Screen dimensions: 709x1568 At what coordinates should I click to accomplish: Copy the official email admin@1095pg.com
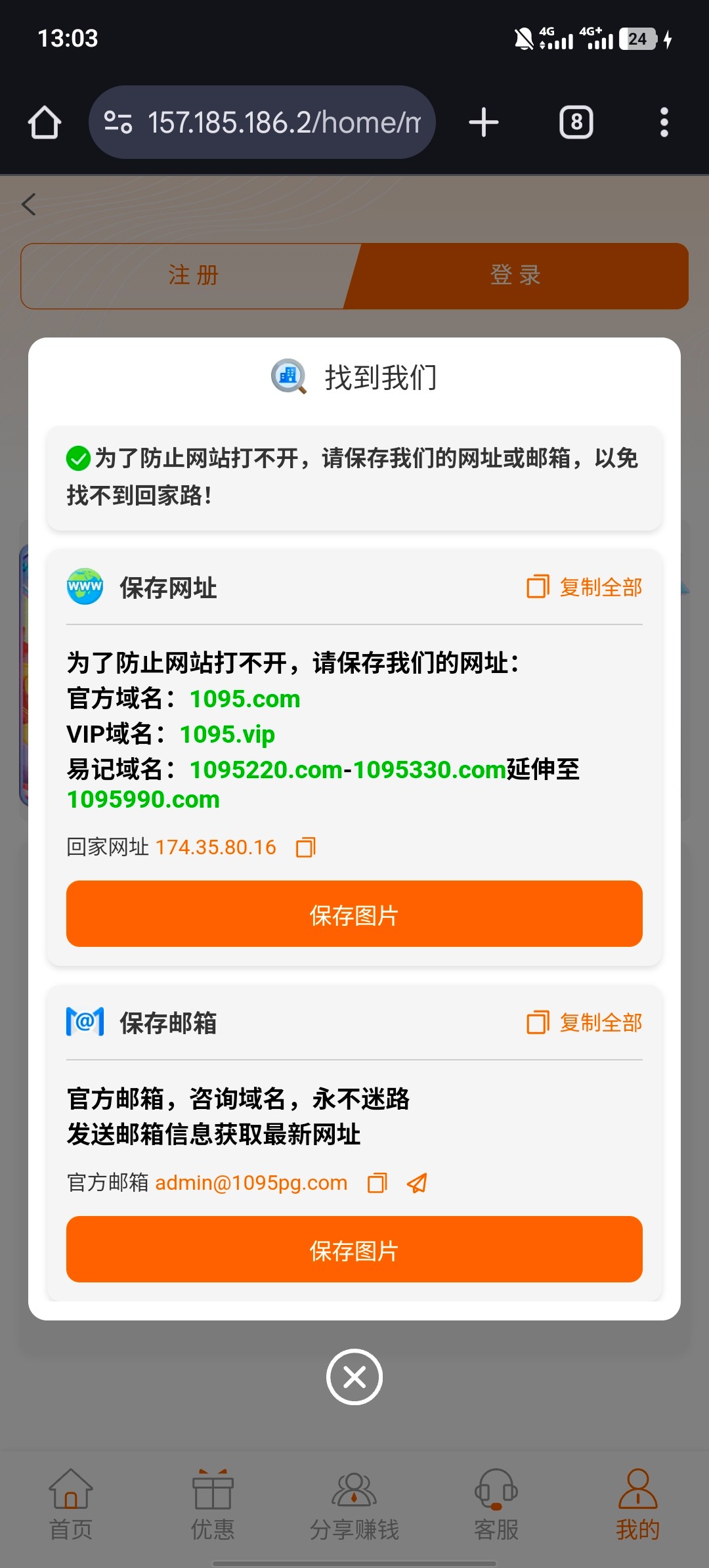[x=377, y=1183]
